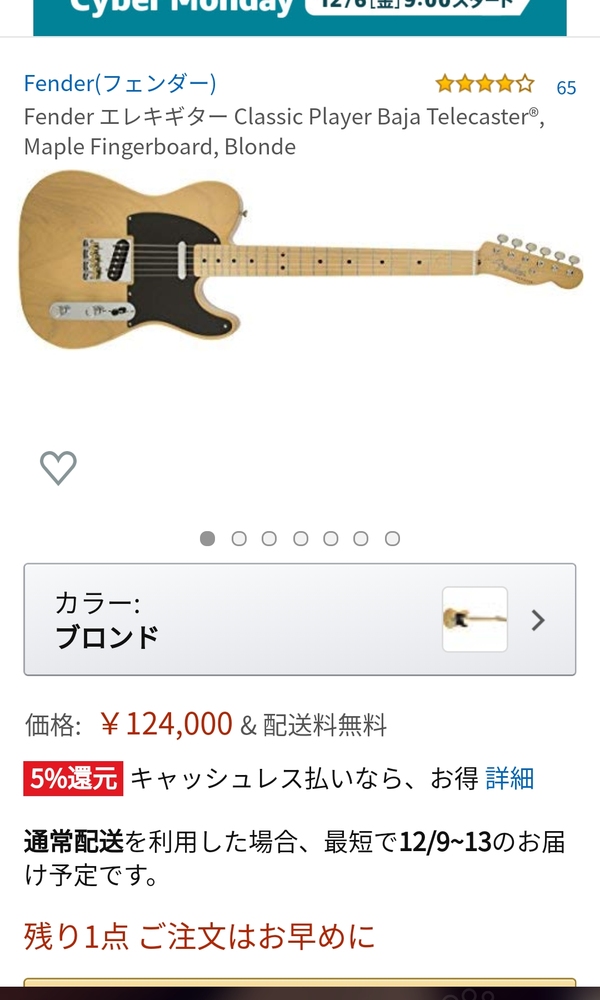
Task: Open the カラー ブロンド color selector
Action: coord(300,619)
